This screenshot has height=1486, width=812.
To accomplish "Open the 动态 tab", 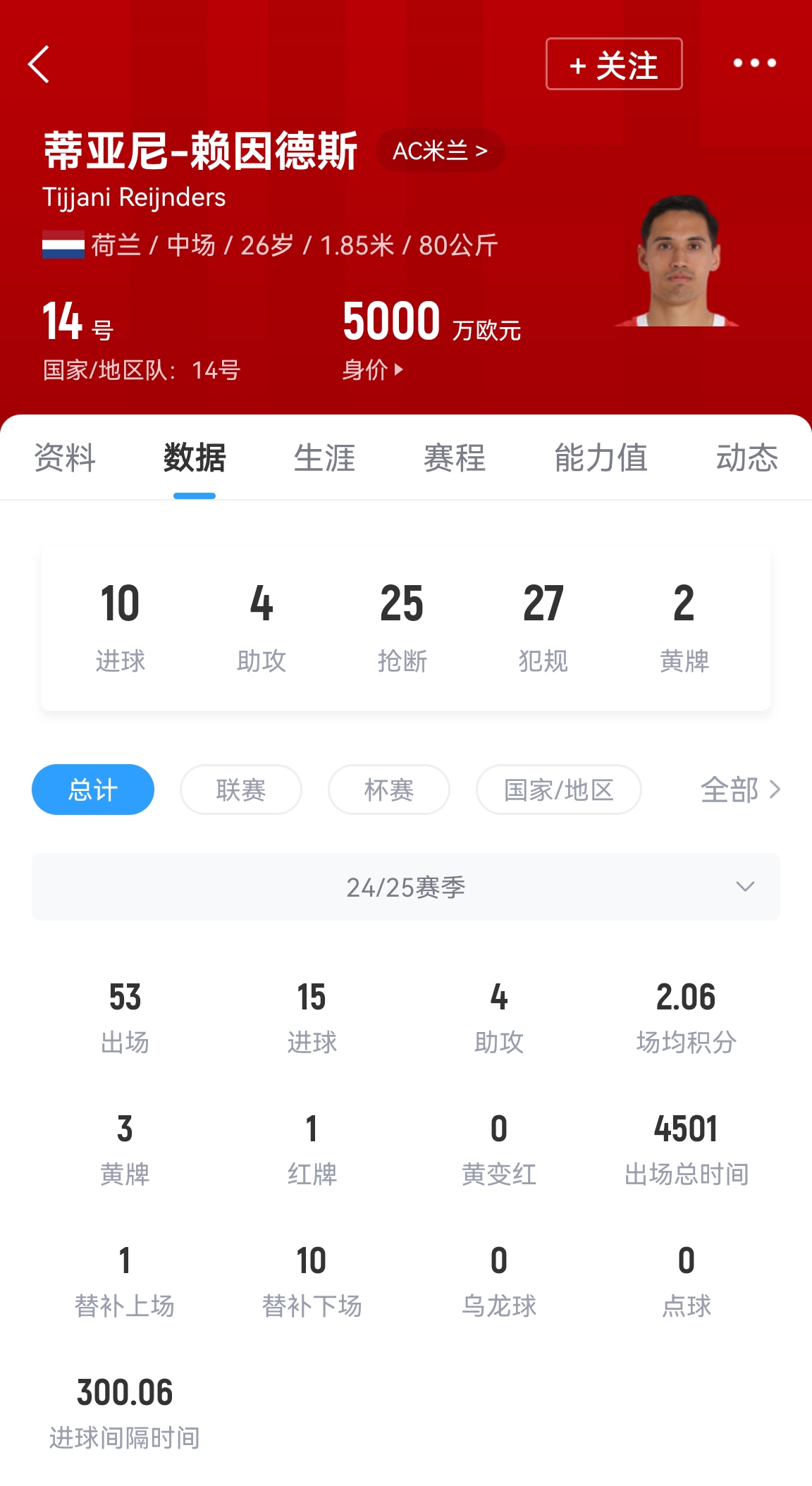I will pyautogui.click(x=746, y=458).
